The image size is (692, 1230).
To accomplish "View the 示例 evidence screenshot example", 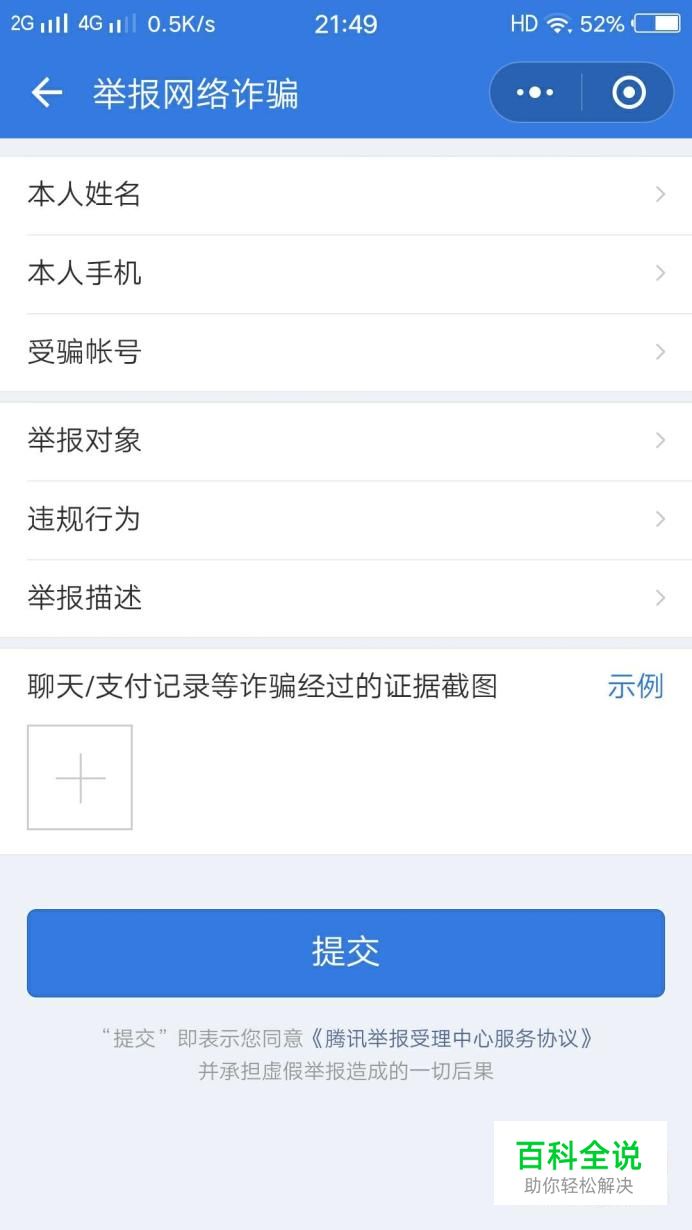I will [x=635, y=686].
